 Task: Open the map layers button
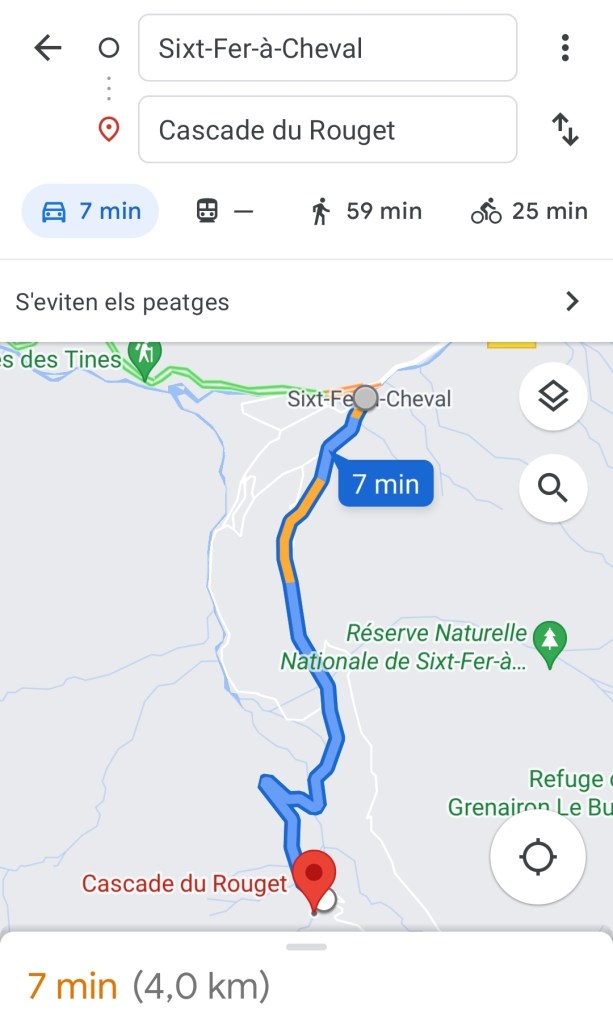(x=553, y=397)
